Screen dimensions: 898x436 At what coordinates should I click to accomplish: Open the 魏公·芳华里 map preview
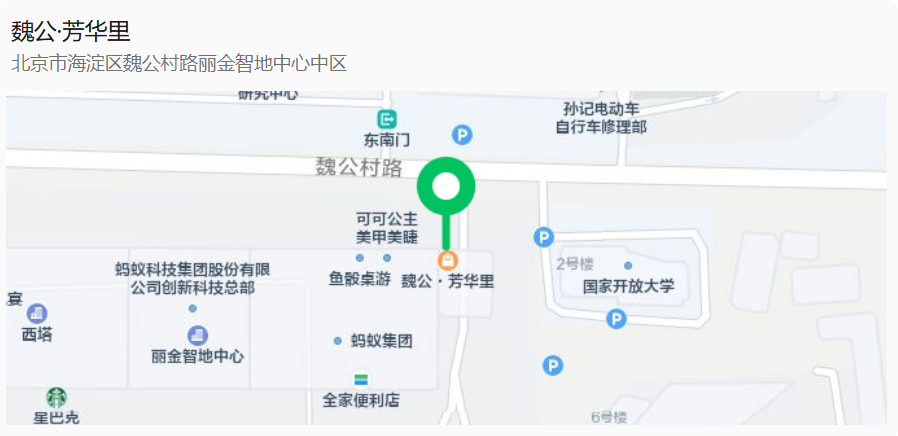coord(446,259)
